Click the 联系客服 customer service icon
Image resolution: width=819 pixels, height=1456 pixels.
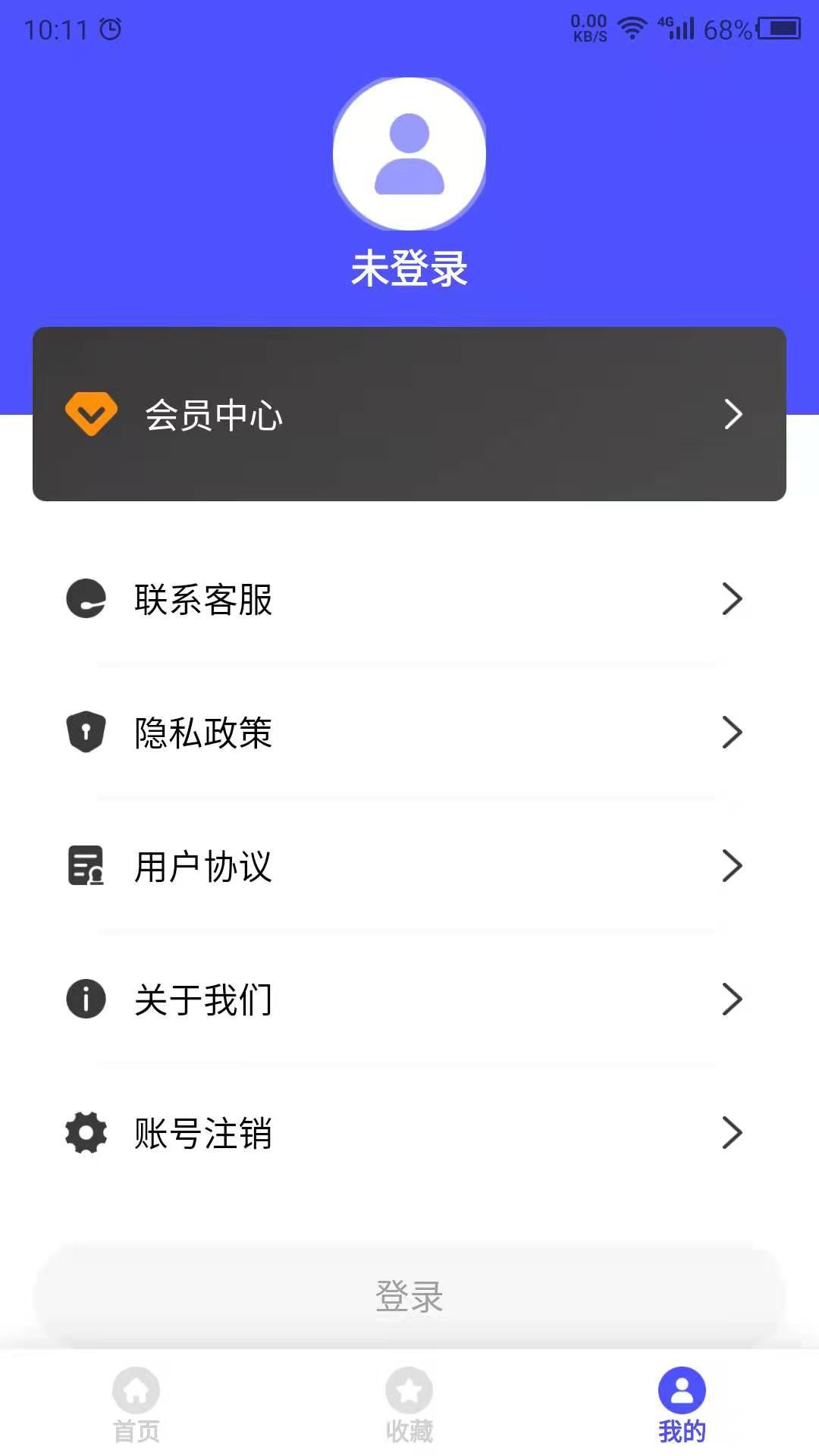point(86,599)
